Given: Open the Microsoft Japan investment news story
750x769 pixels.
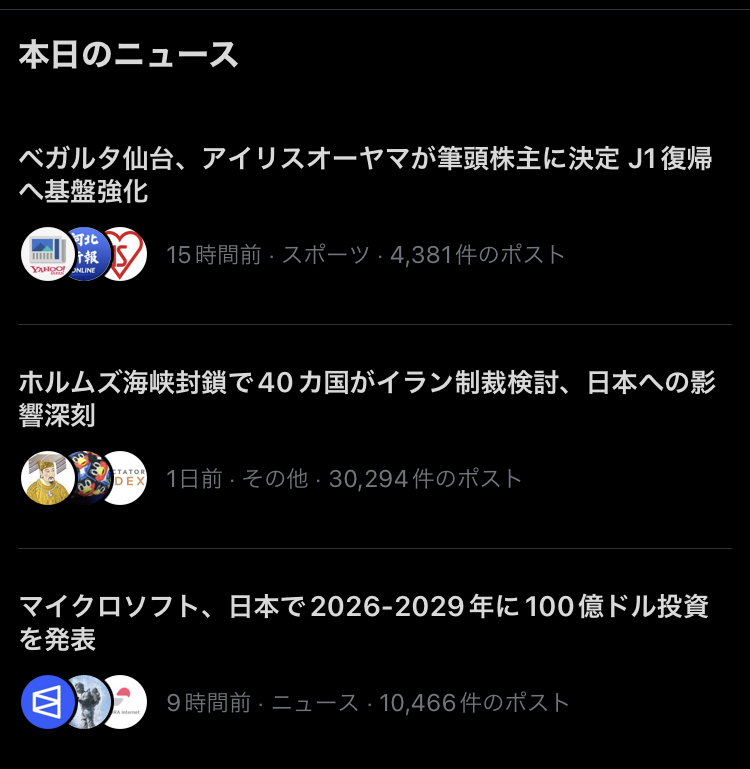Looking at the screenshot, I should tap(365, 622).
